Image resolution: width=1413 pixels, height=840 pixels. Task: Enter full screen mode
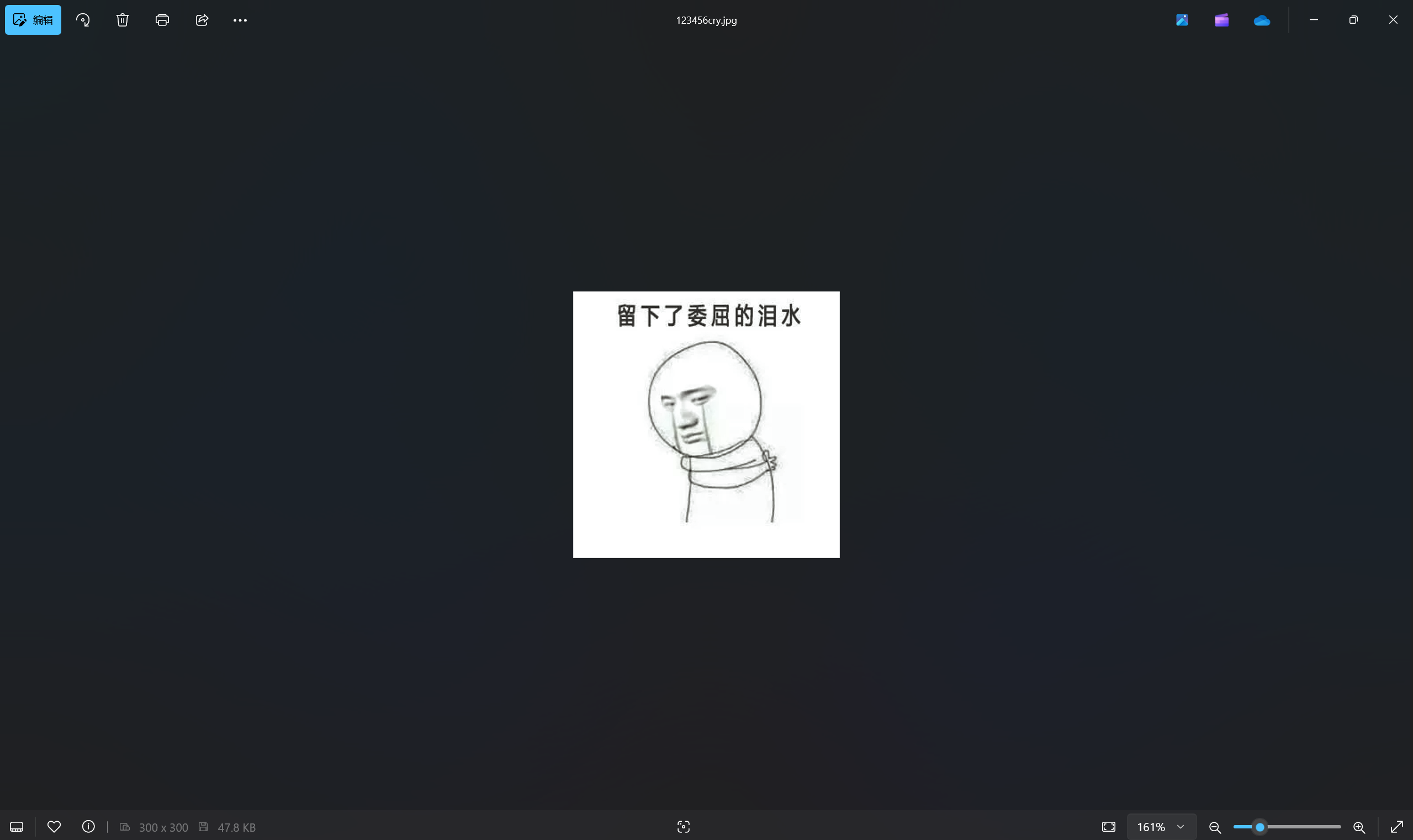tap(1396, 827)
